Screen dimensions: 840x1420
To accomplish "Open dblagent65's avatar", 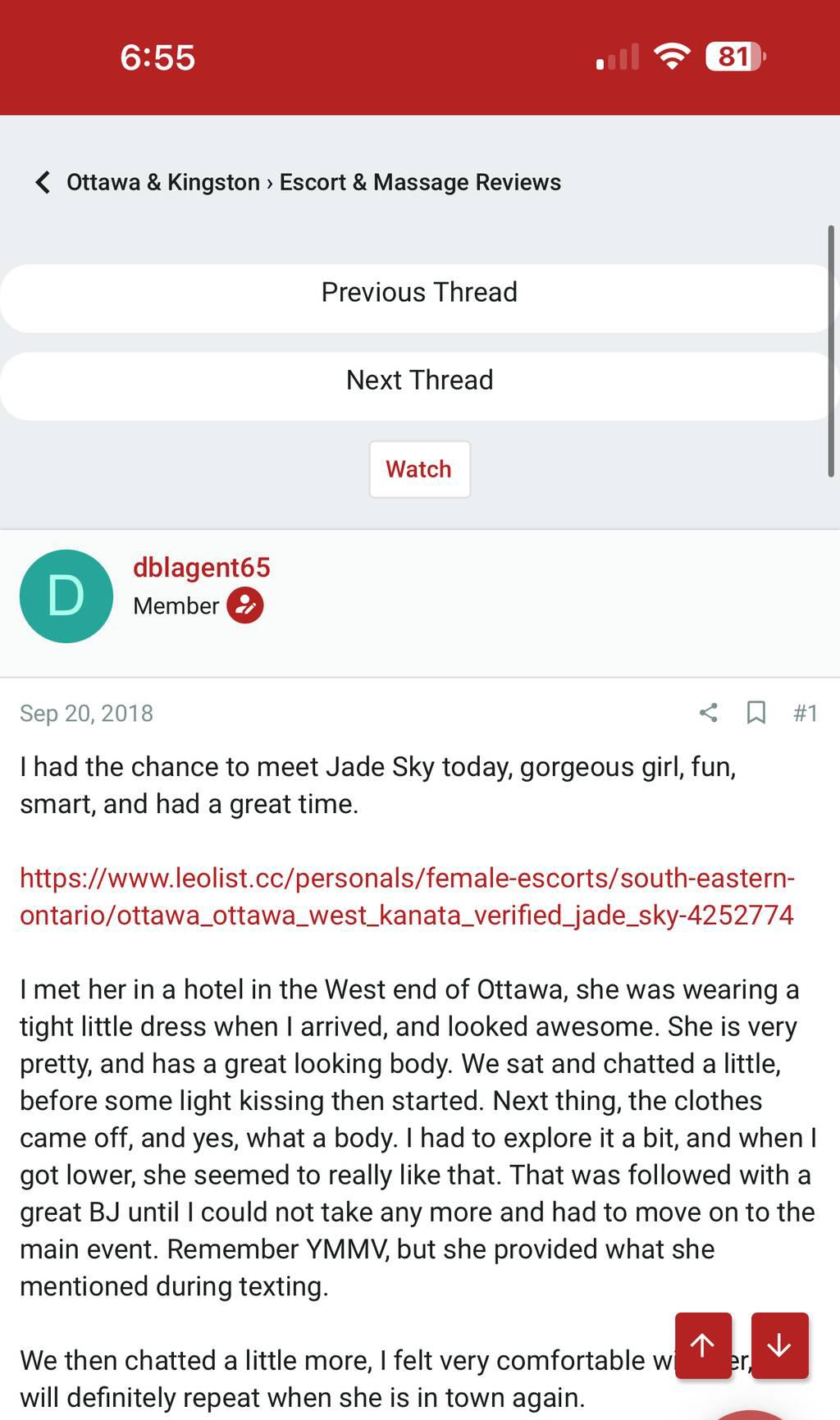I will [x=66, y=596].
